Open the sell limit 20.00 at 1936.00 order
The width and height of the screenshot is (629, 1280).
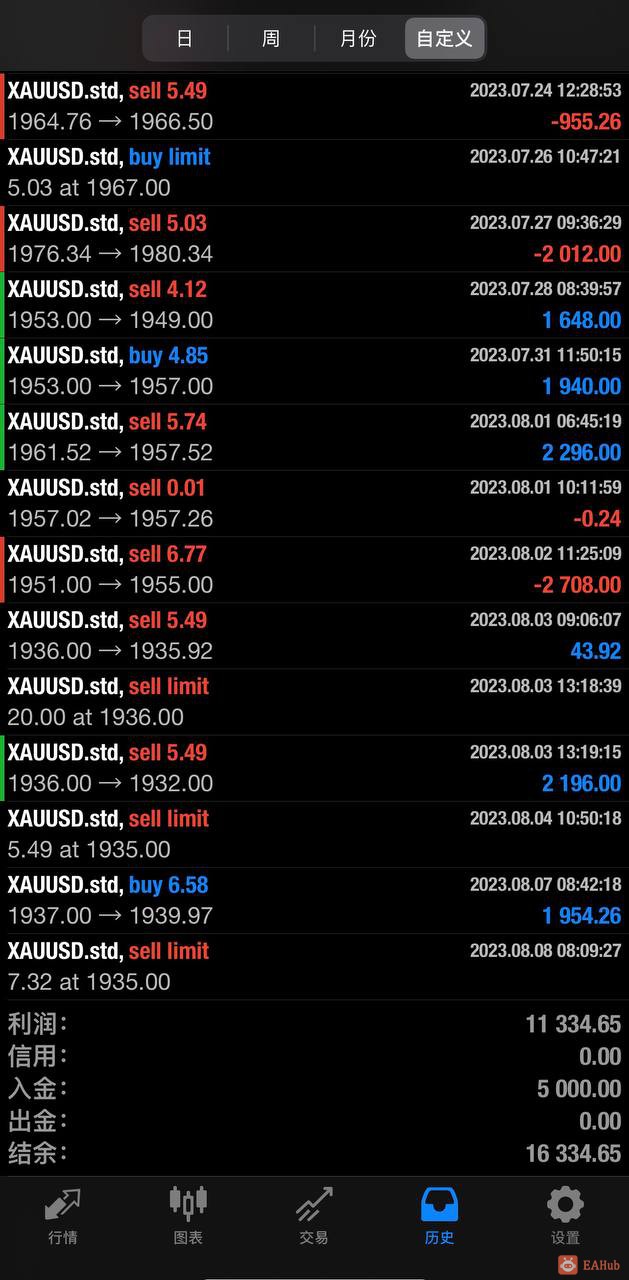tap(314, 701)
